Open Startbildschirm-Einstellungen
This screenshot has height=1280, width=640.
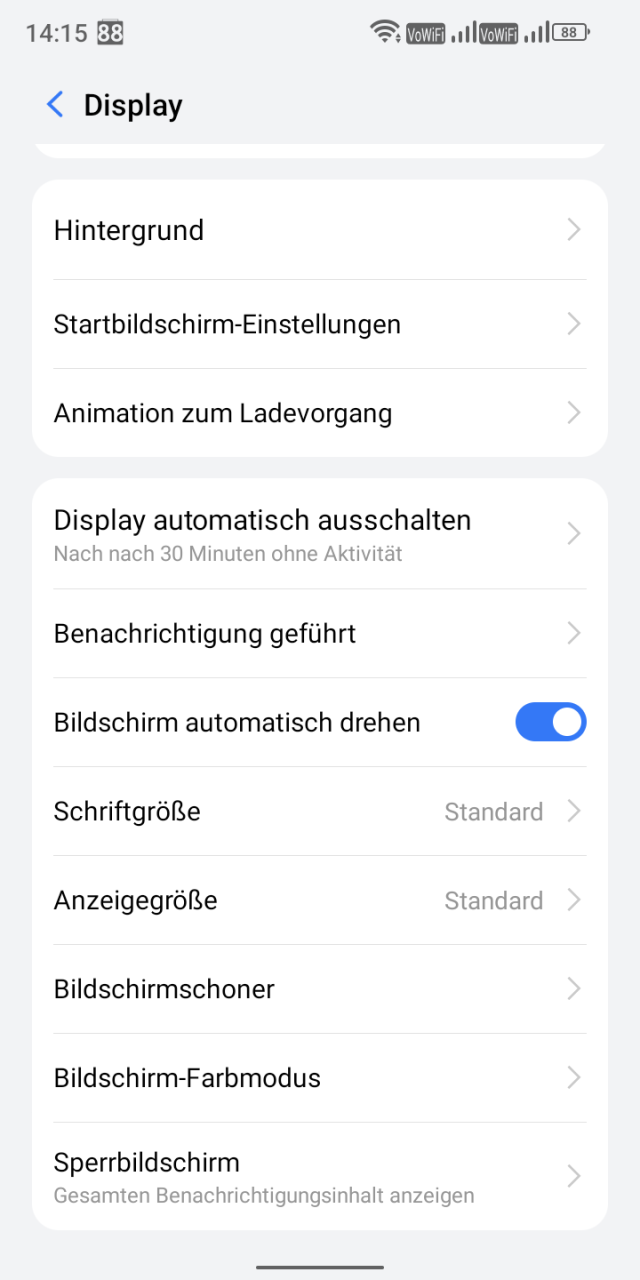[x=320, y=324]
